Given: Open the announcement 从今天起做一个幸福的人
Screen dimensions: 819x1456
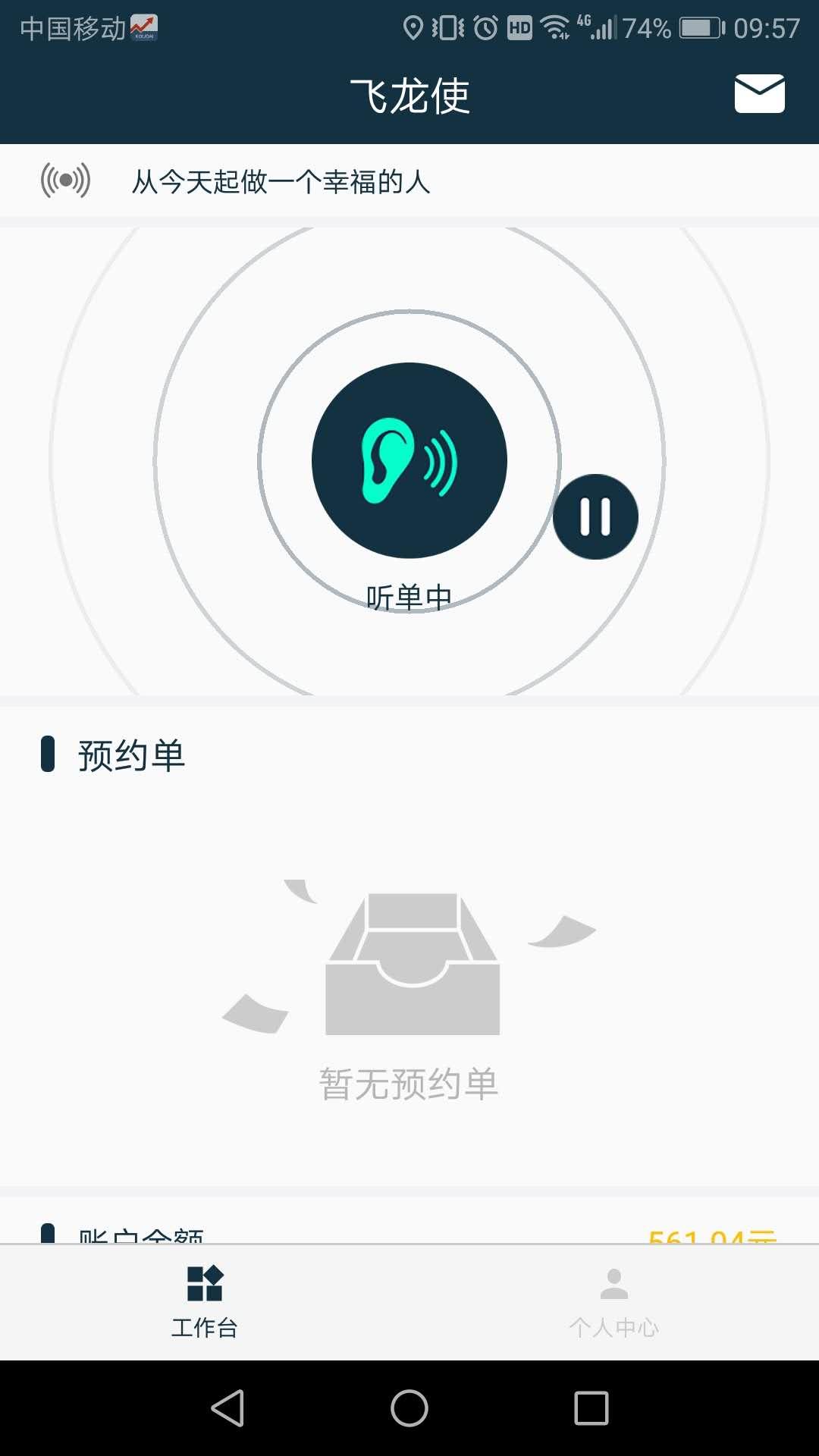Looking at the screenshot, I should tap(281, 182).
